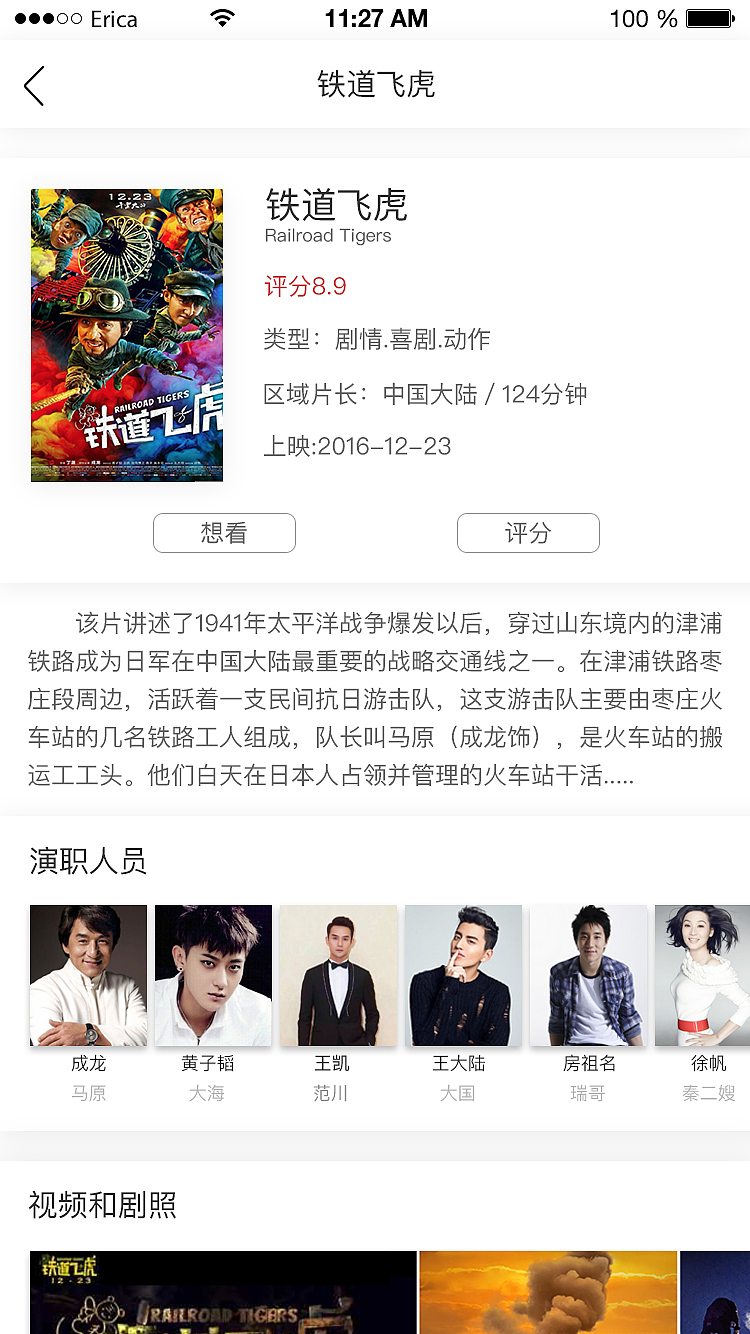Screen dimensions: 750x1334
Task: Play the Railroad Tigers trailer video
Action: [x=223, y=1292]
